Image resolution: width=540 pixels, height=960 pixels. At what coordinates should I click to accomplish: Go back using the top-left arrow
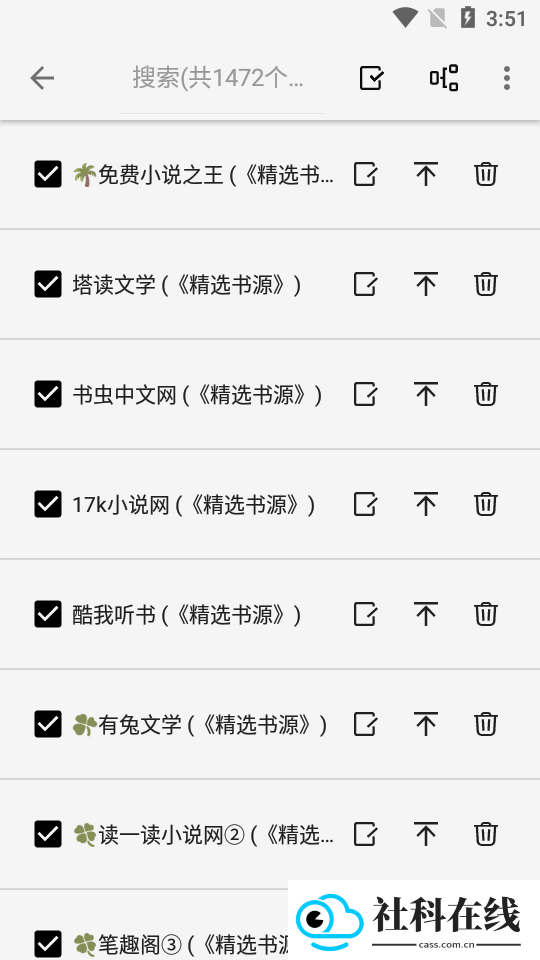click(42, 78)
